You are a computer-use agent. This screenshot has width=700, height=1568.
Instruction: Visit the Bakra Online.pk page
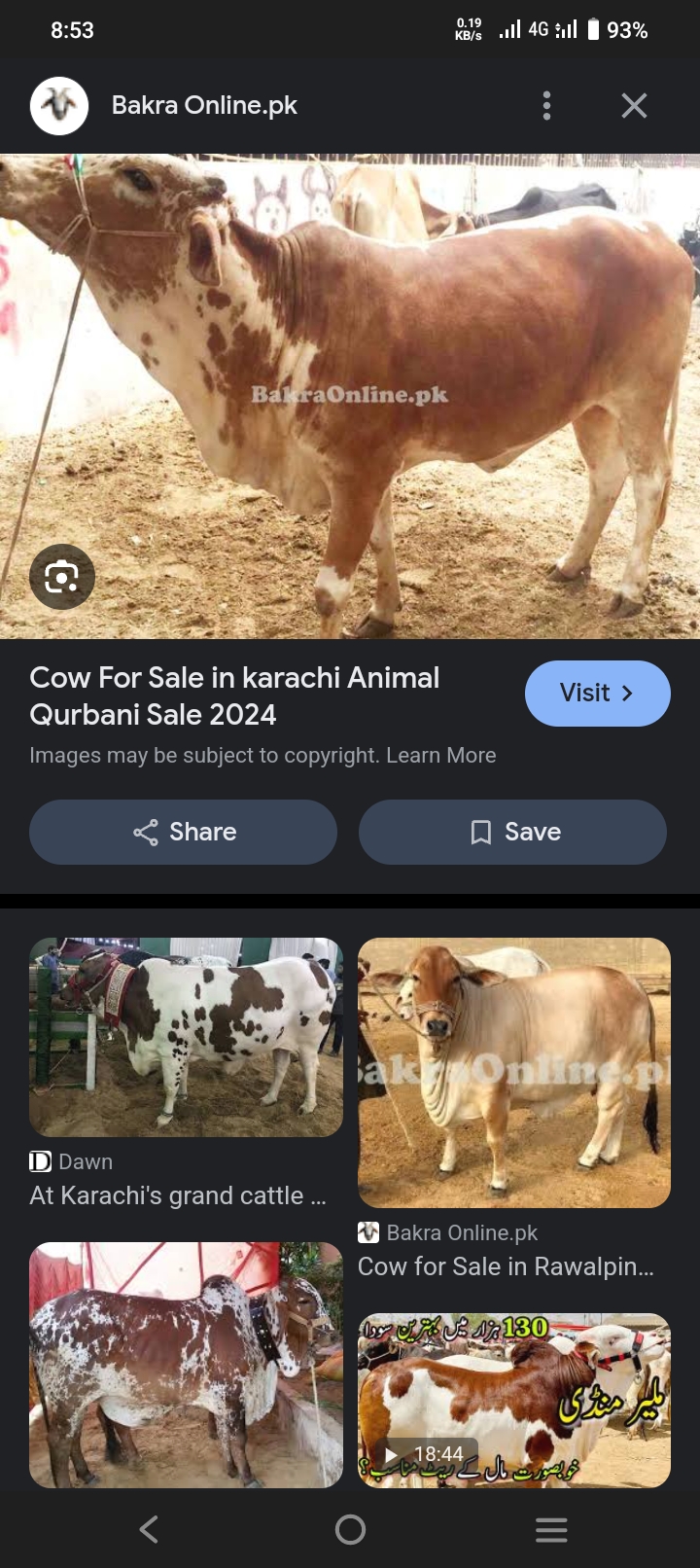[597, 694]
